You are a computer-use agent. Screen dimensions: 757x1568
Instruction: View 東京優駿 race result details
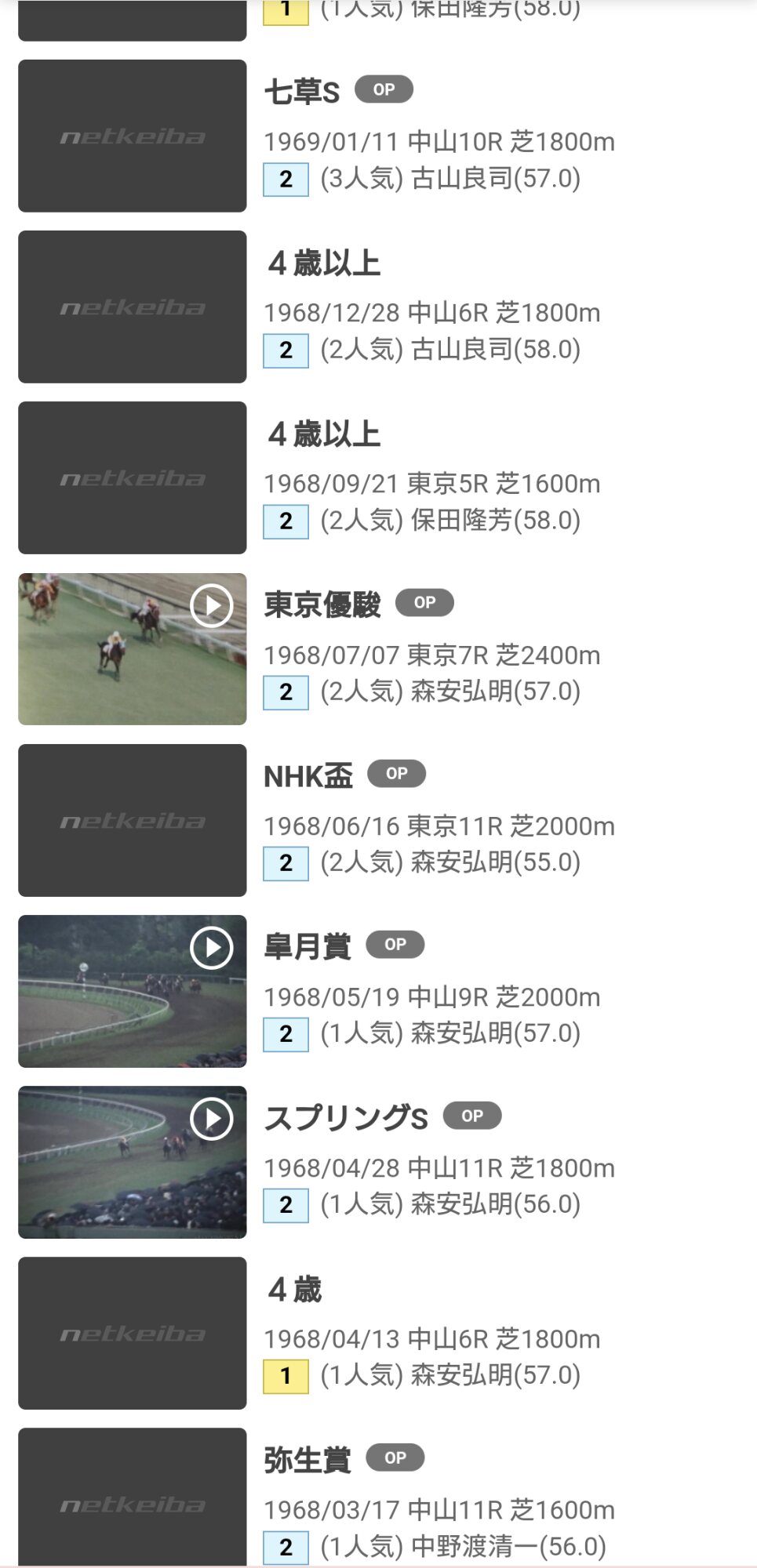tap(322, 605)
